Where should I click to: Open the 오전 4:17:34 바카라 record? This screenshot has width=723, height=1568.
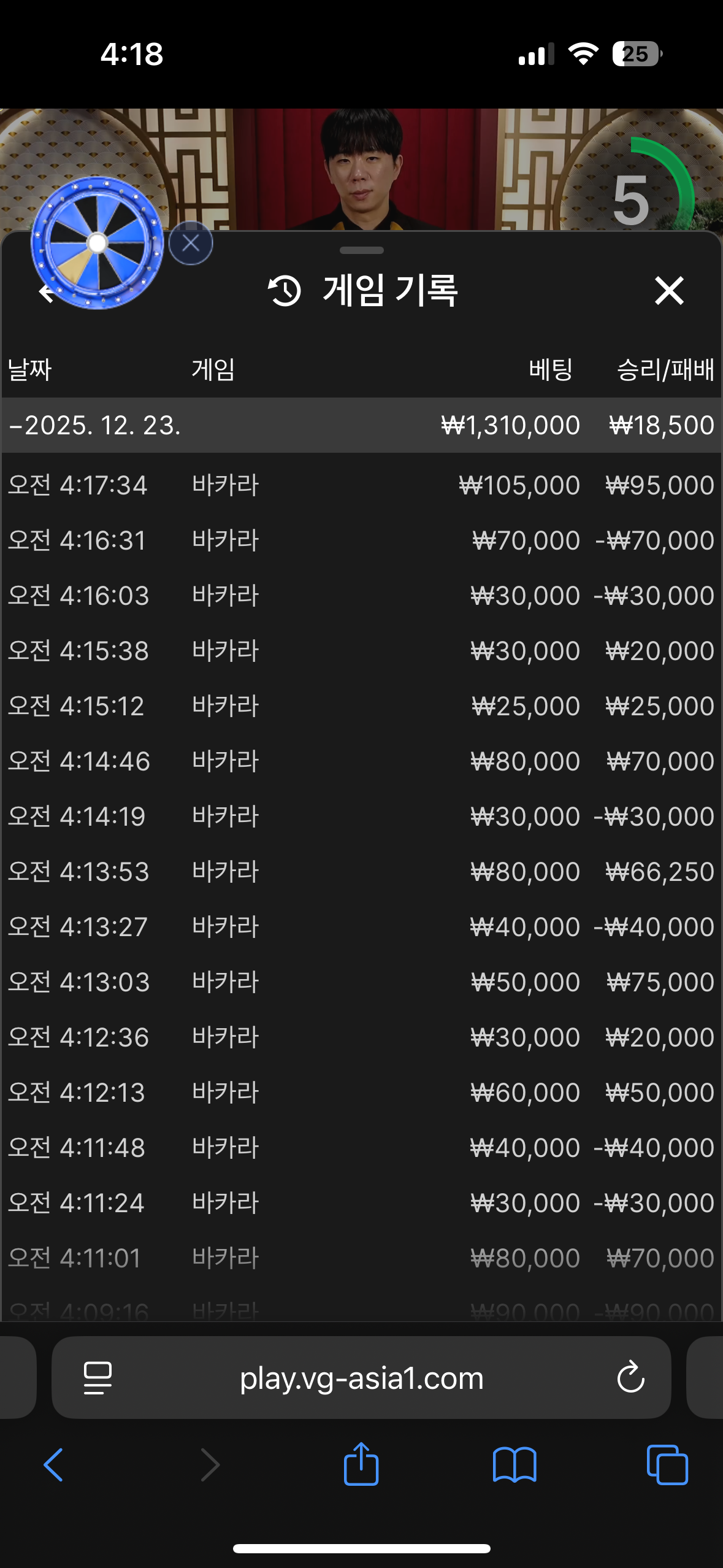(361, 485)
